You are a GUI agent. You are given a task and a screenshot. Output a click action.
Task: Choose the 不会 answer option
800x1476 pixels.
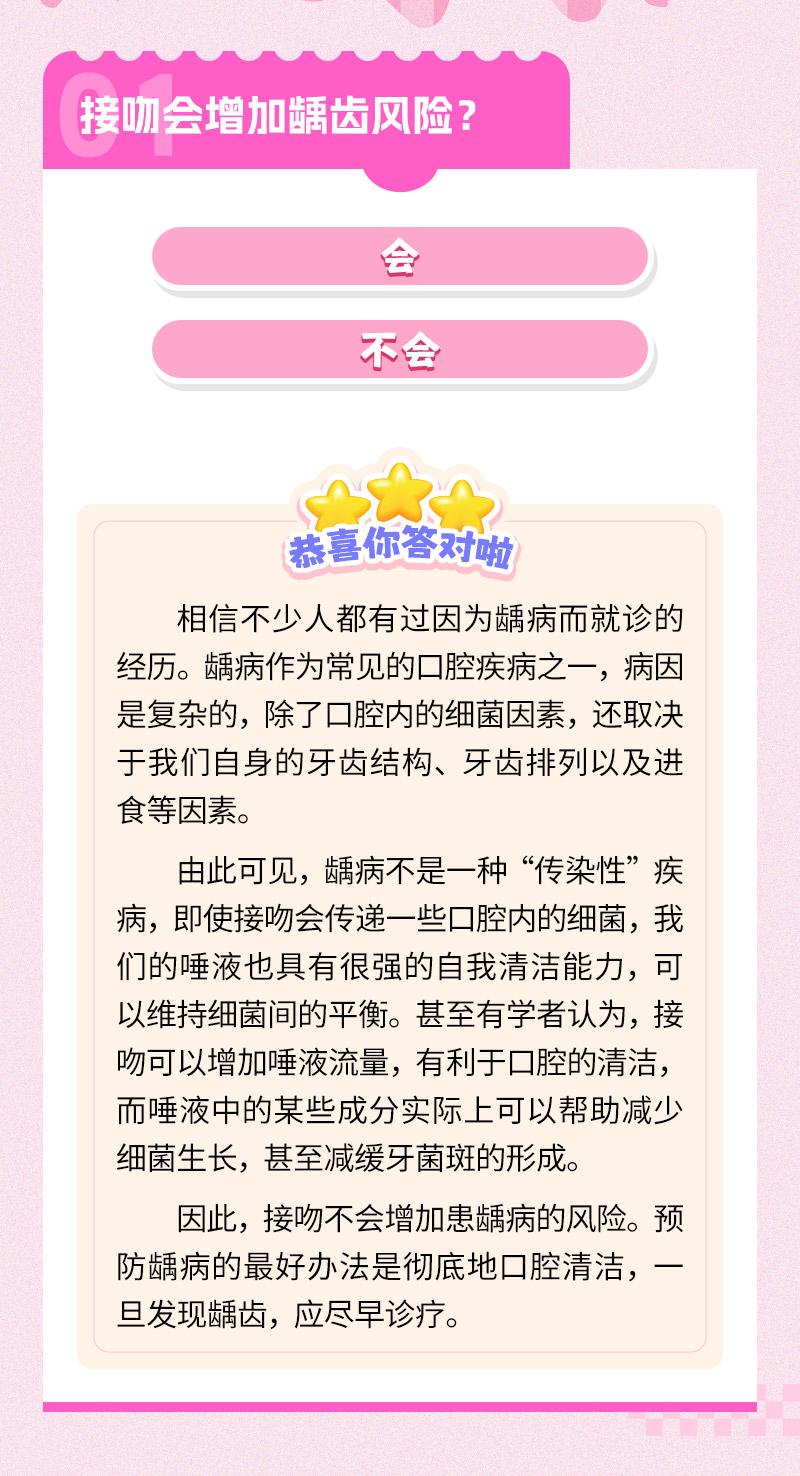click(400, 350)
